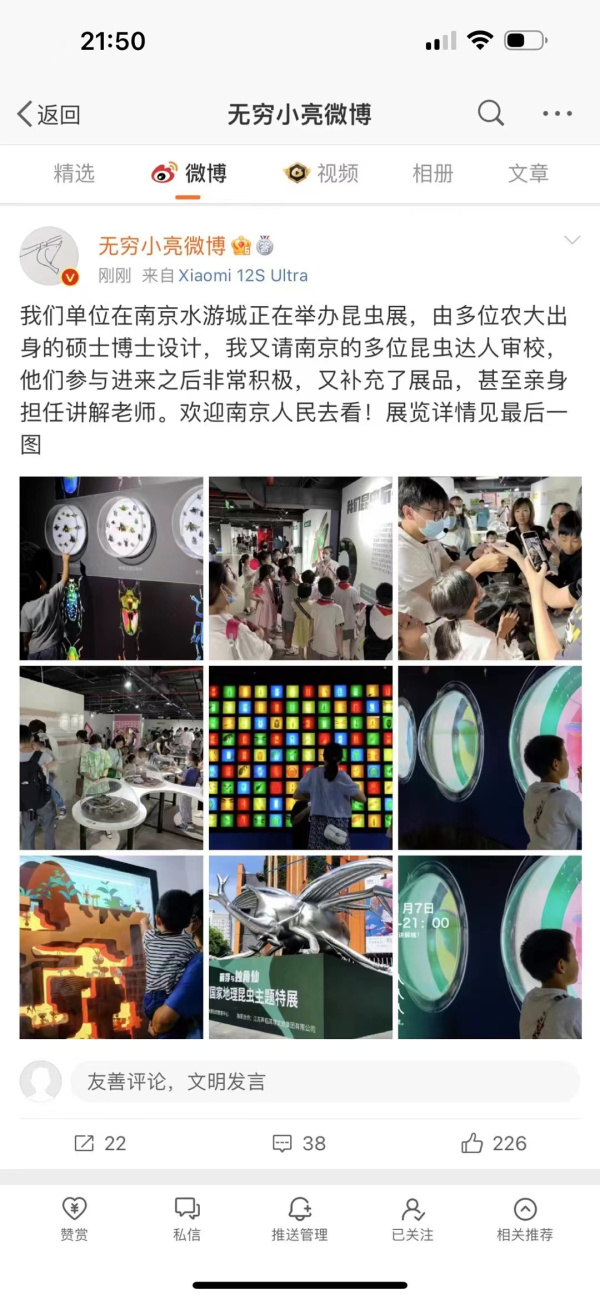Tap 赞赏 to reward the author
Viewport: 600px width, 1300px height.
tap(74, 1219)
